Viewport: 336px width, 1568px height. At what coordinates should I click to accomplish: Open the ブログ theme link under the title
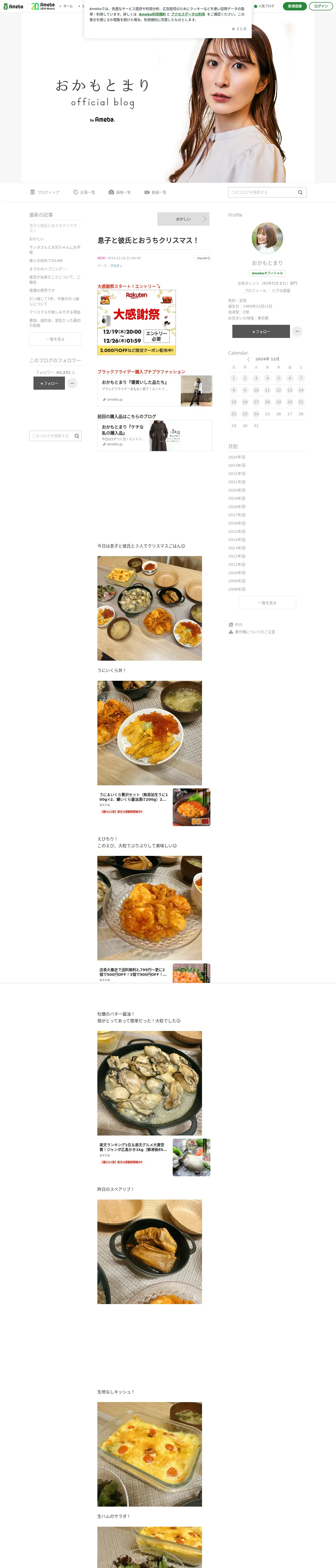coord(115,266)
